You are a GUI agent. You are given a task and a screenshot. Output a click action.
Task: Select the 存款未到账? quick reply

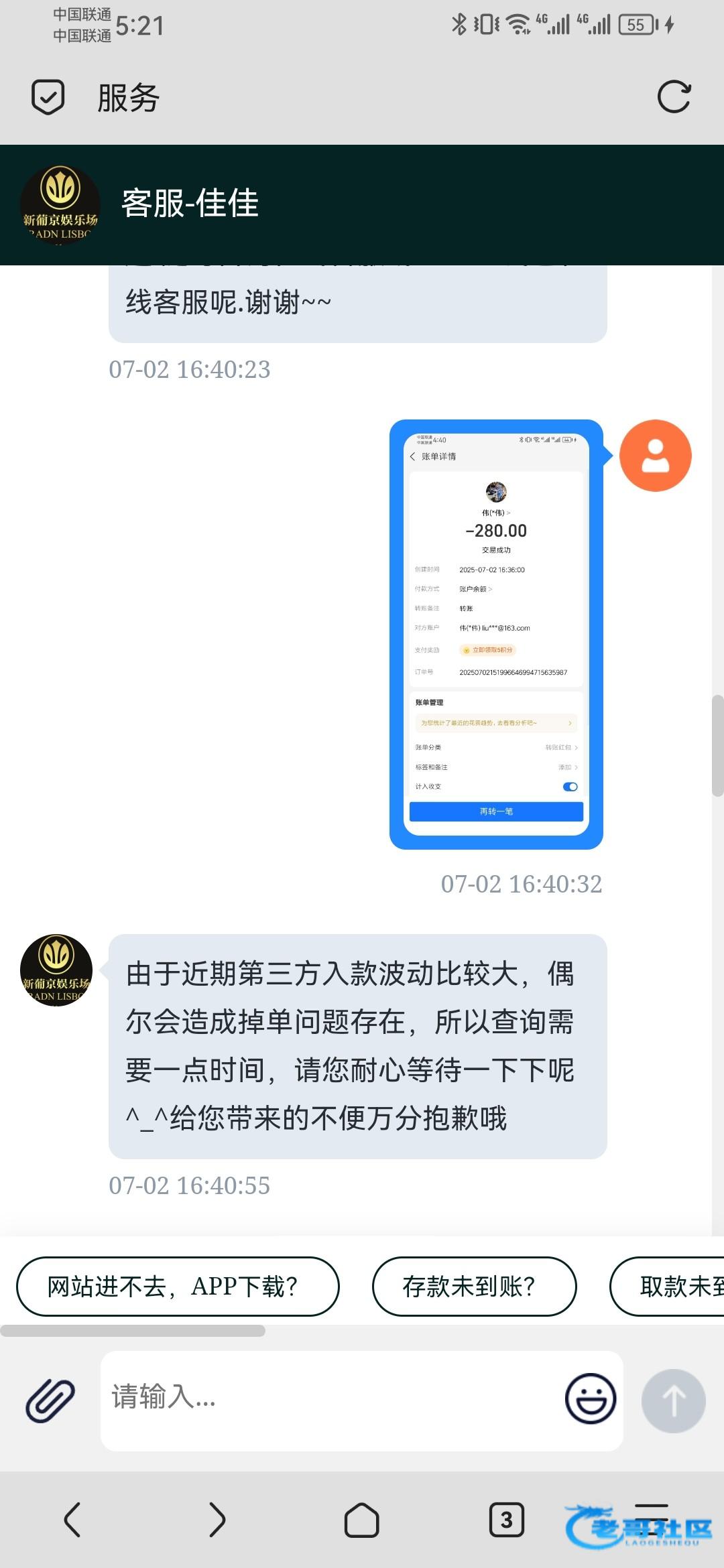[474, 1287]
